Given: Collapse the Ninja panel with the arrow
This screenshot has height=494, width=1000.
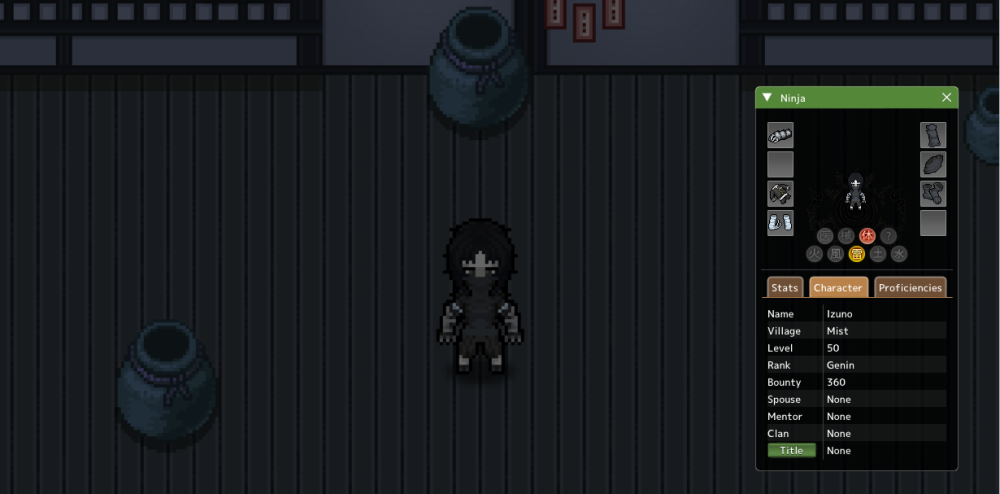Looking at the screenshot, I should (x=767, y=98).
